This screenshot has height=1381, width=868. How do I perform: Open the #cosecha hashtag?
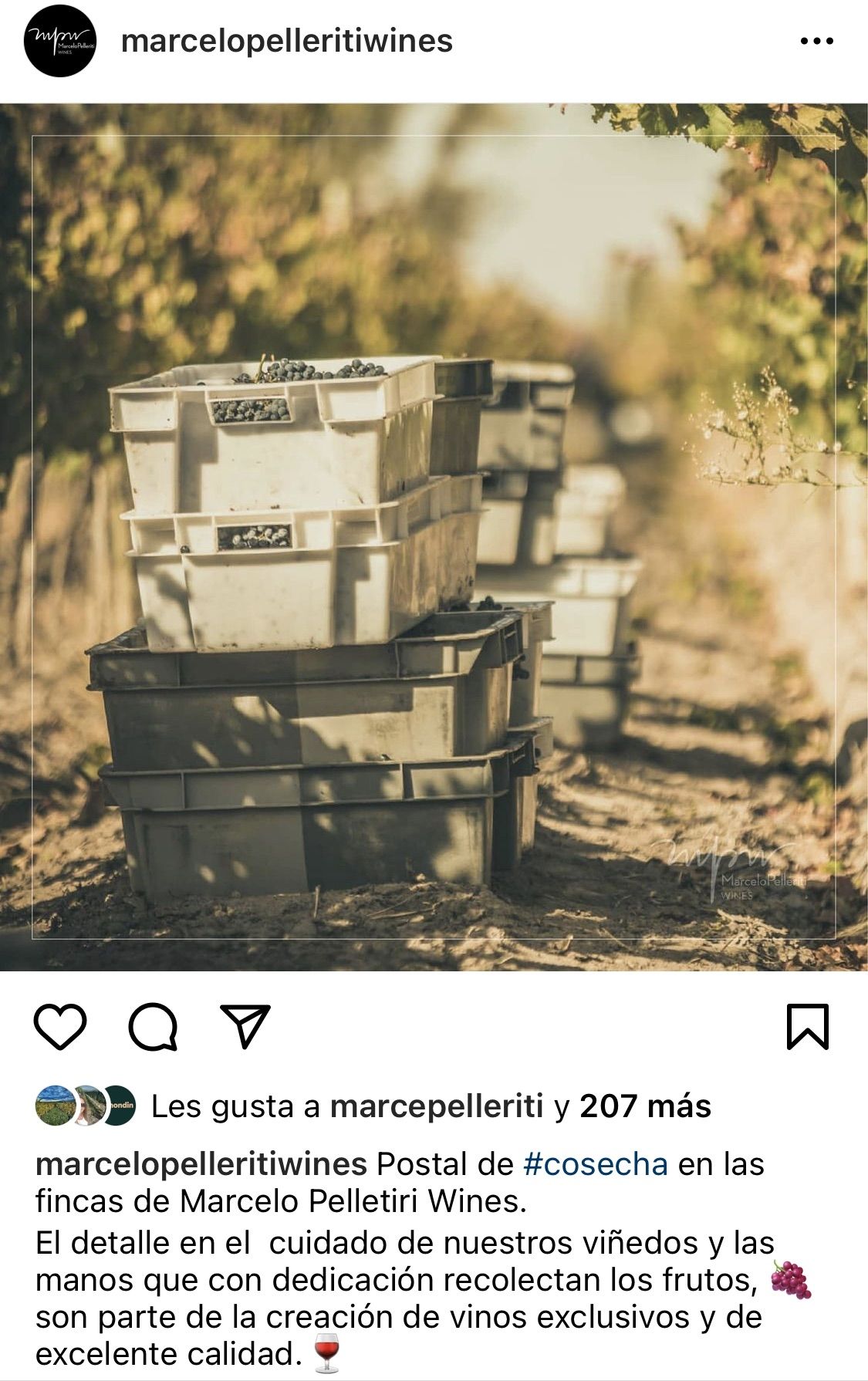pos(595,1163)
